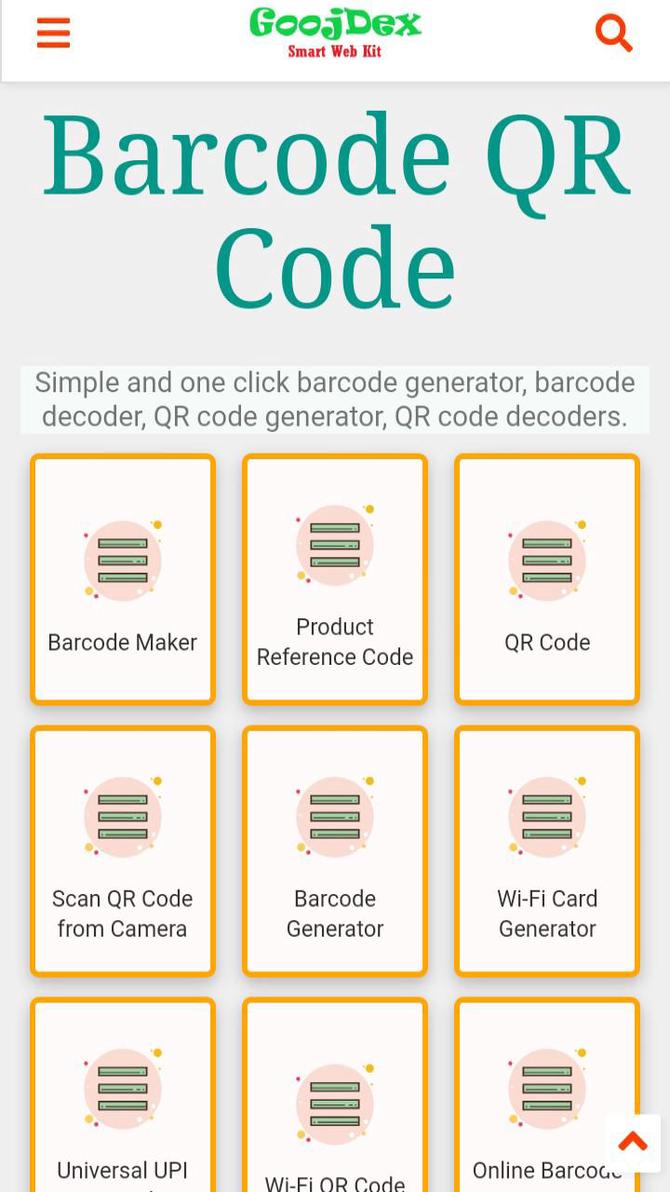Open the Barcode Maker card

pos(122,580)
